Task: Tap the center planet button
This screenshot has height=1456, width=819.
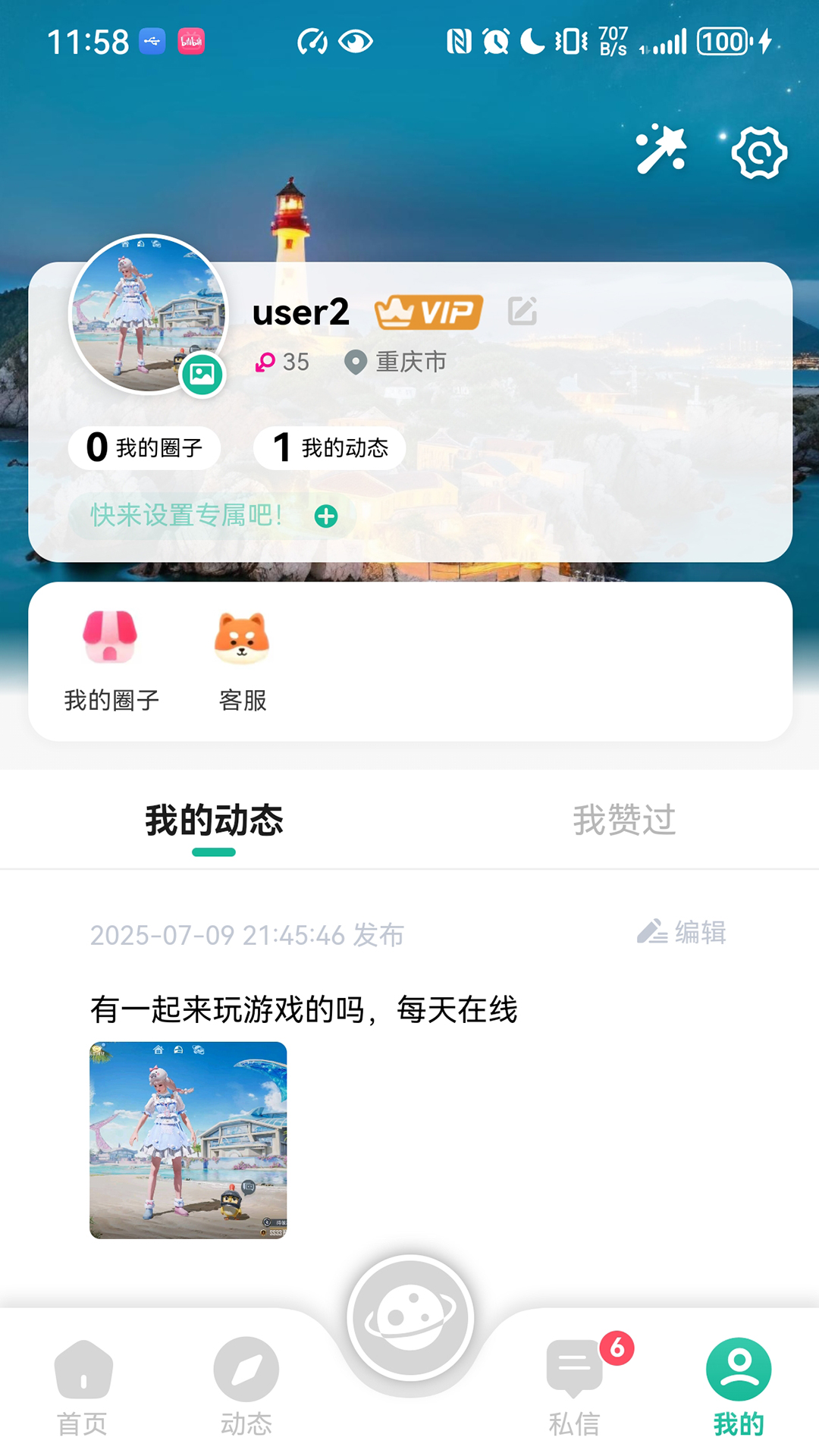Action: click(x=410, y=1318)
